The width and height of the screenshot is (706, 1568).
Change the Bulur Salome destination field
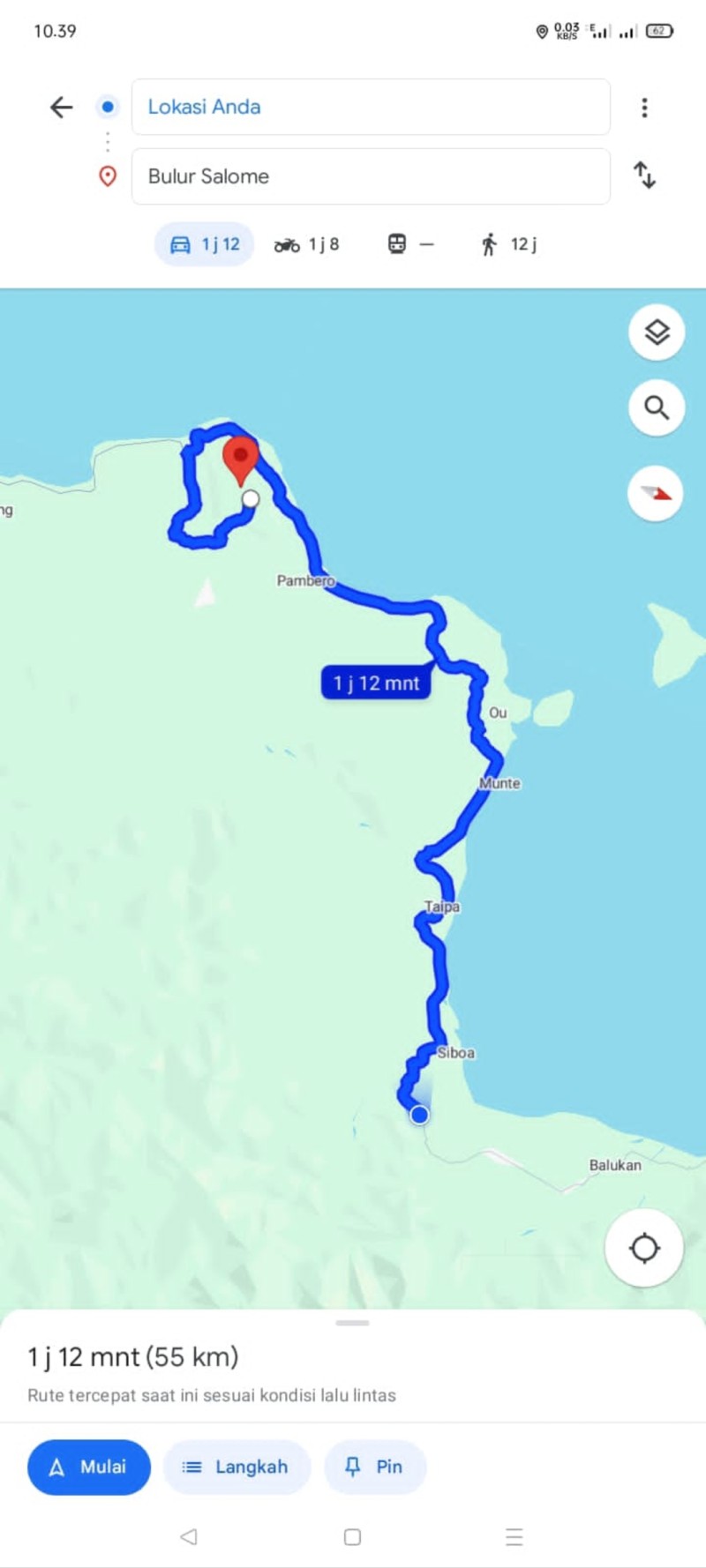pyautogui.click(x=371, y=176)
